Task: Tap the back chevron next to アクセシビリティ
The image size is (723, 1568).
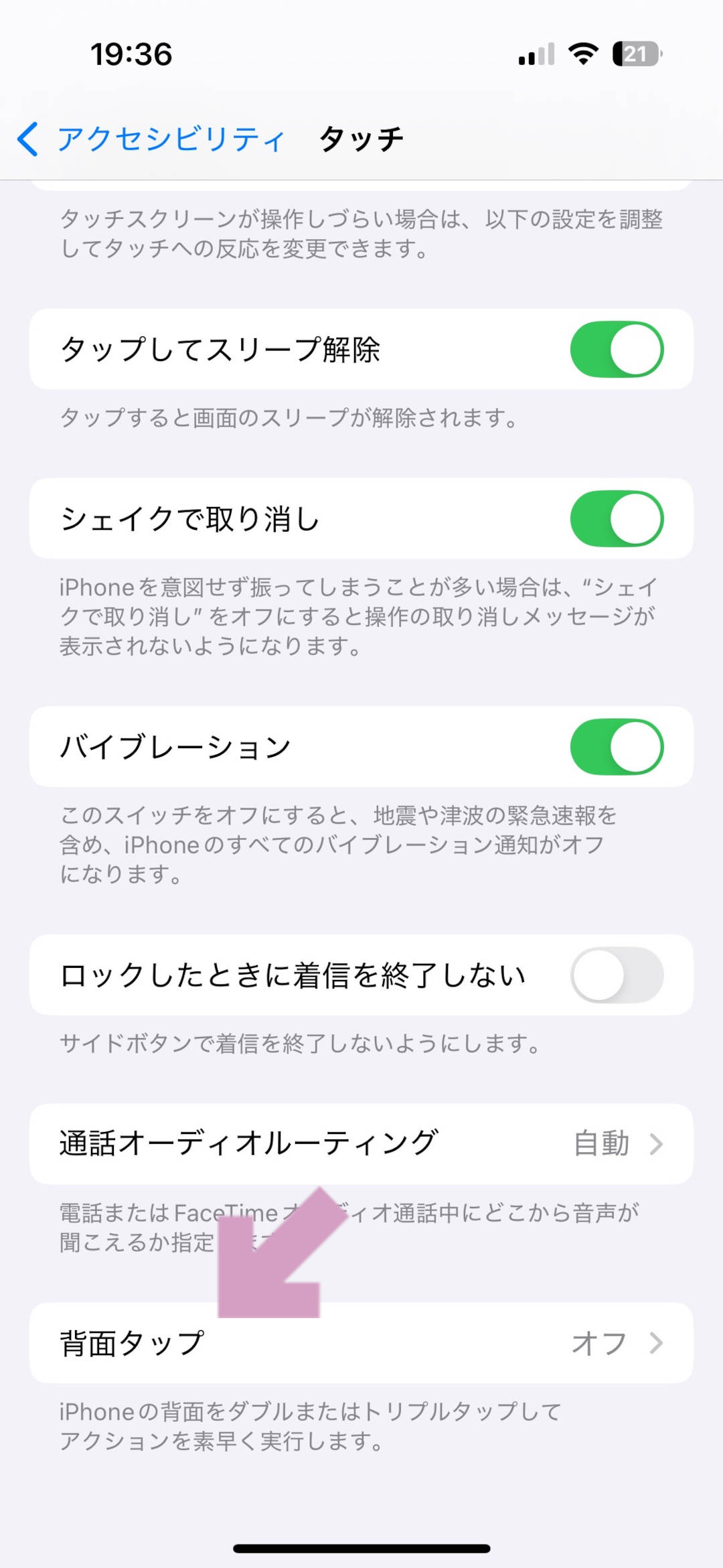Action: 27,139
